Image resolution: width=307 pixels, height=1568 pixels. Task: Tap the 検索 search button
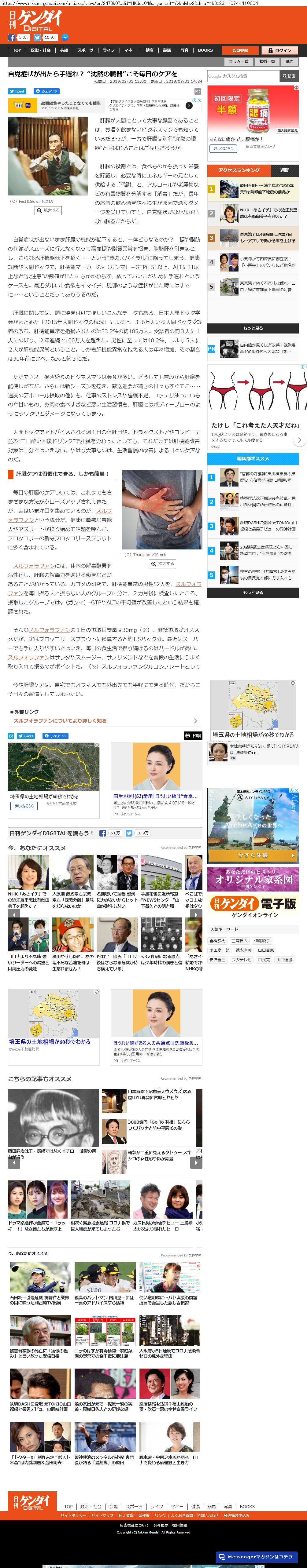point(289,76)
